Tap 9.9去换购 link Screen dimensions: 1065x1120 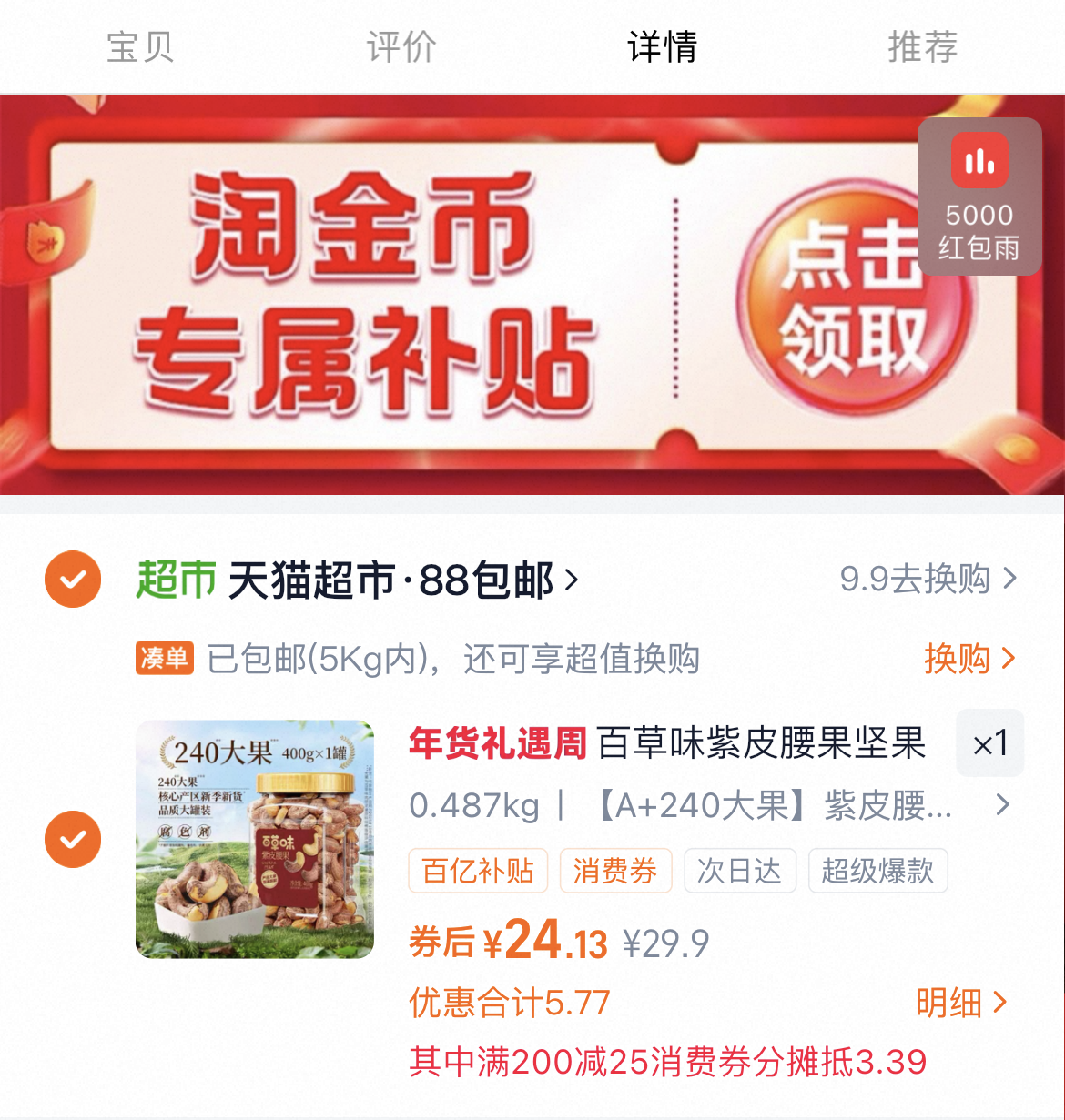(x=928, y=579)
